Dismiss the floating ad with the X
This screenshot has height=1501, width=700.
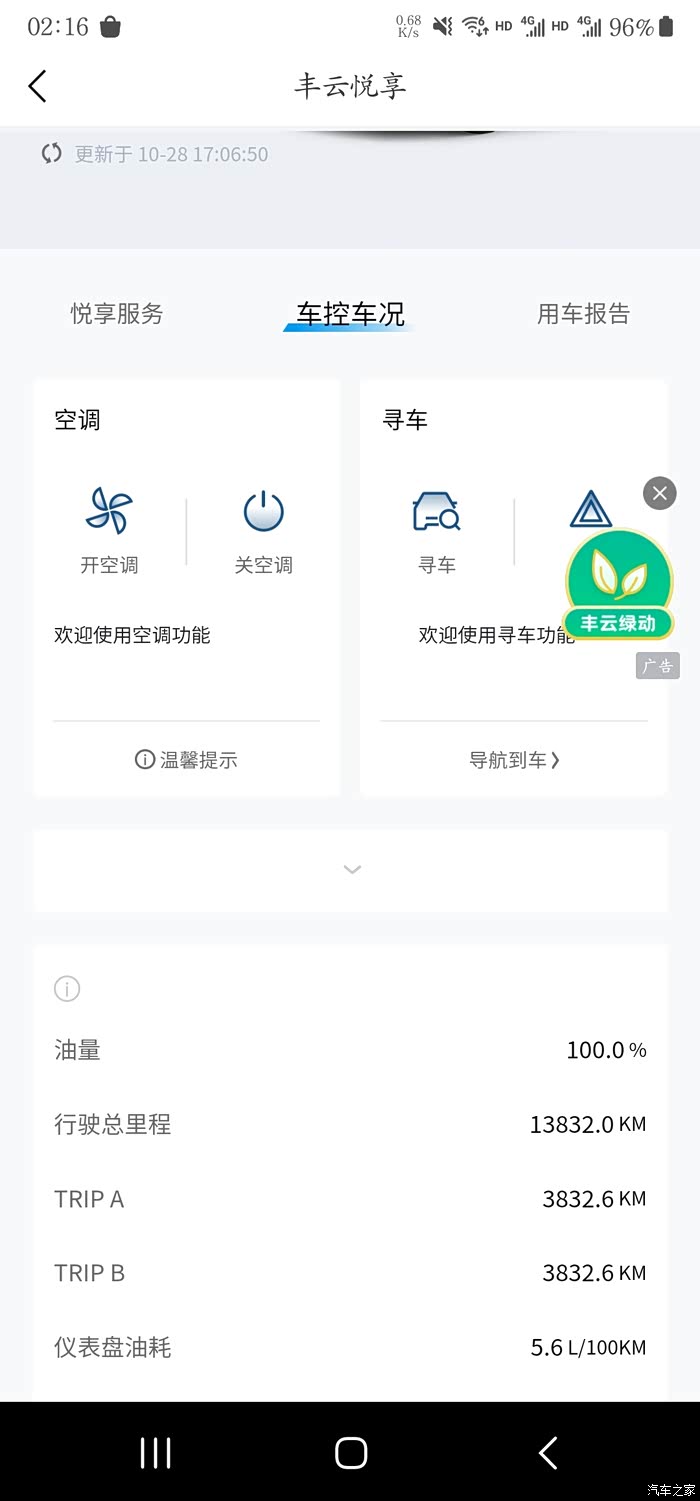(659, 493)
